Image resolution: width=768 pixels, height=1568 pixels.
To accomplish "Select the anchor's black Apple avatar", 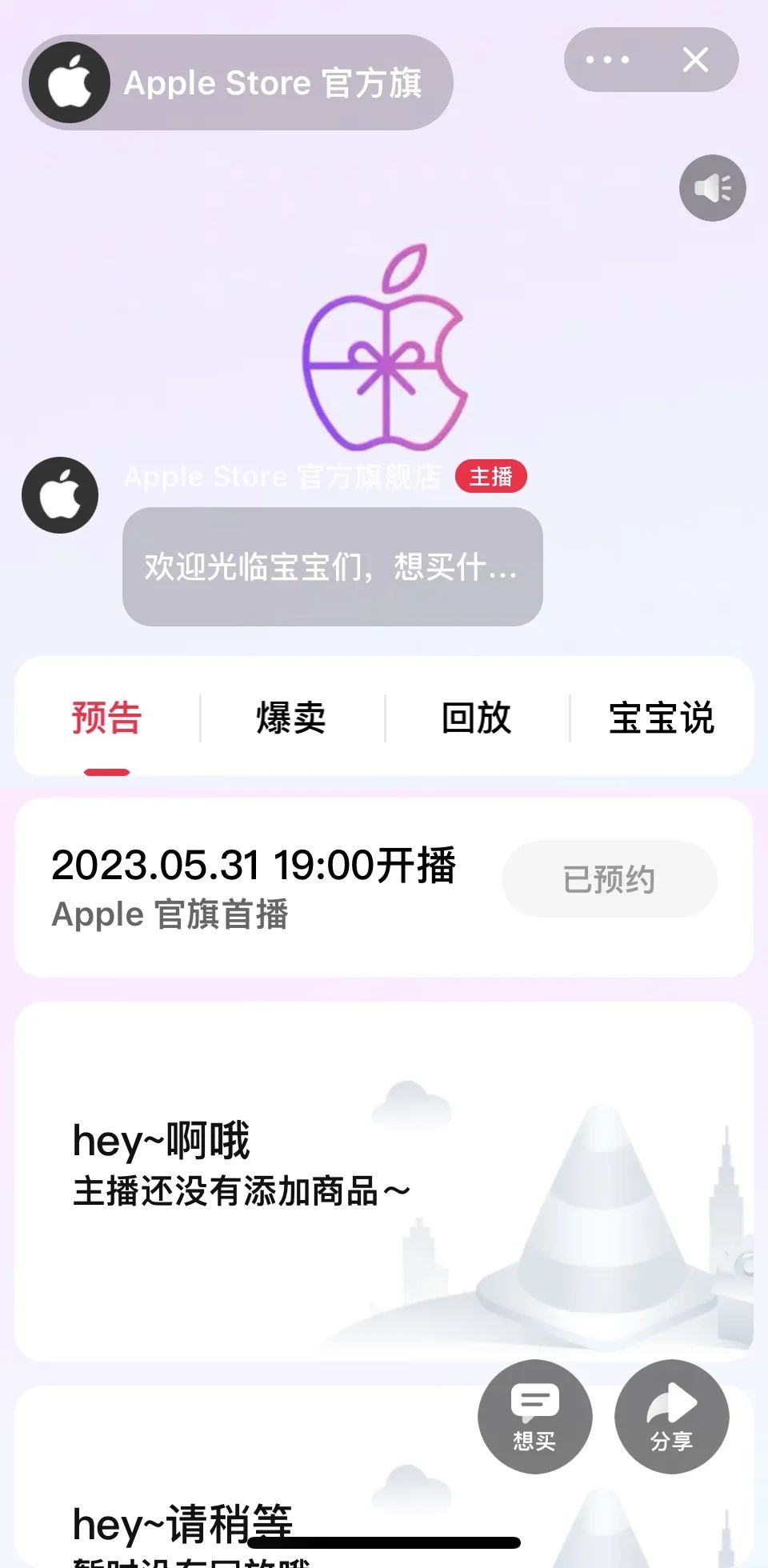I will 59,494.
